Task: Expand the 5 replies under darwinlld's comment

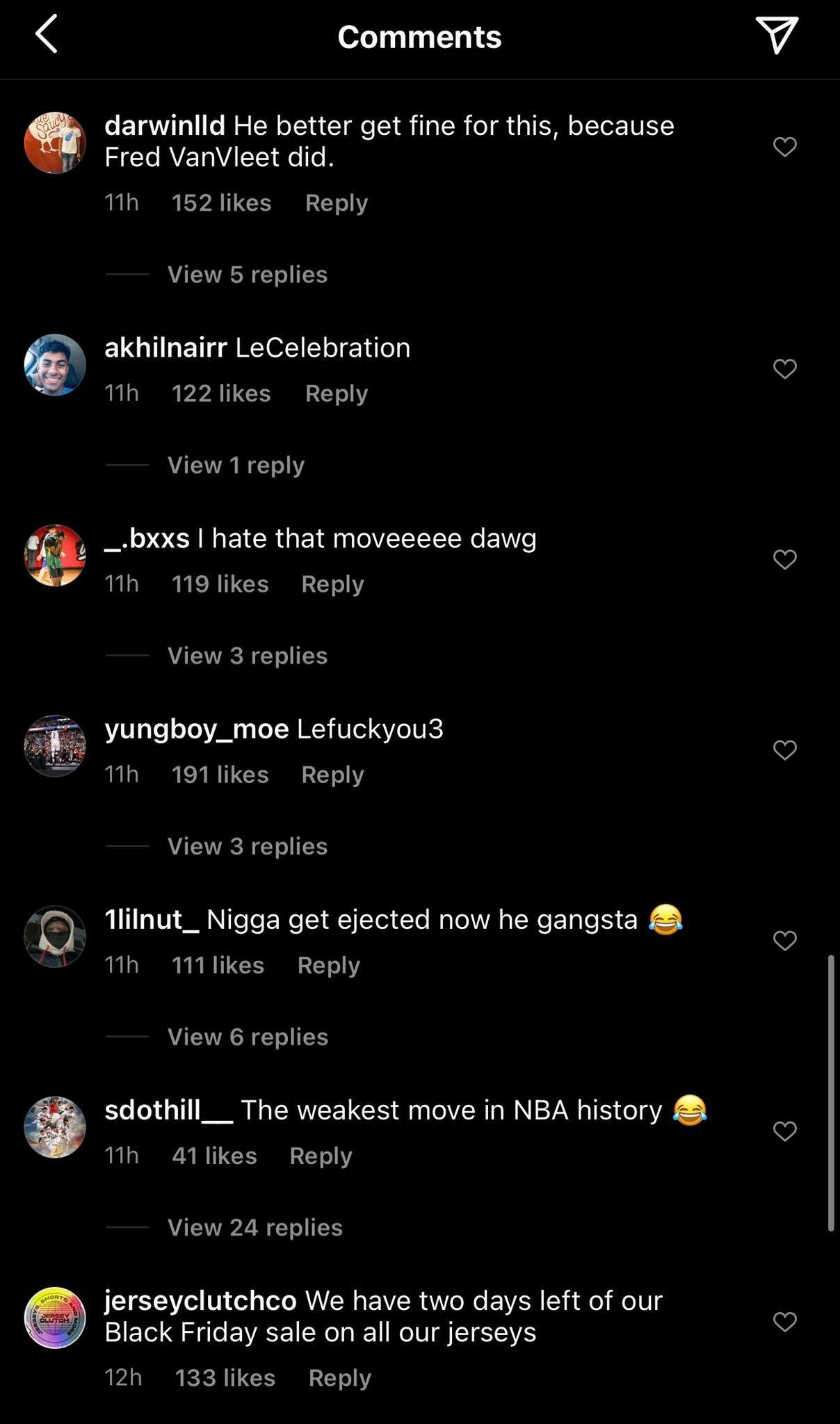Action: [x=247, y=275]
